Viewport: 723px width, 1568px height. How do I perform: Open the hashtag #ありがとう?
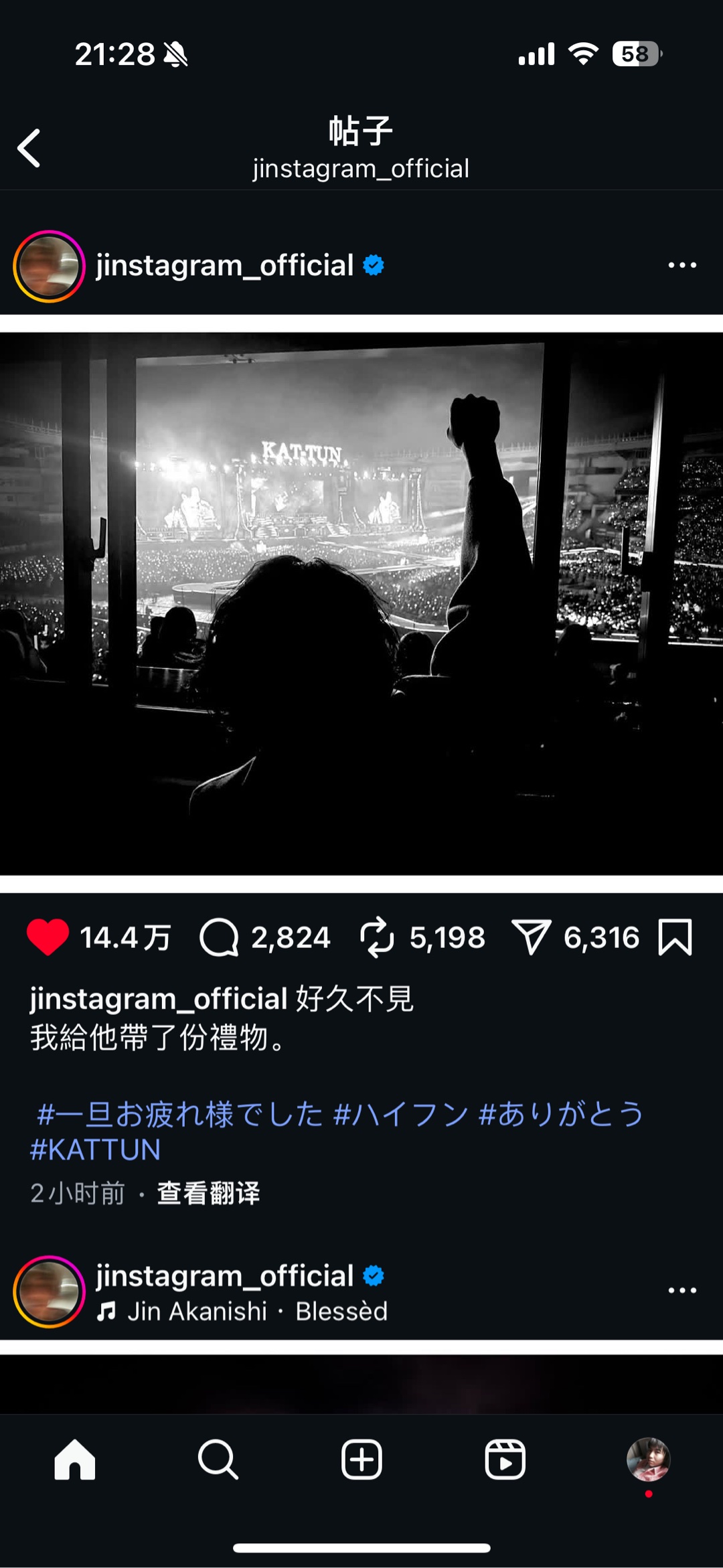(561, 1114)
